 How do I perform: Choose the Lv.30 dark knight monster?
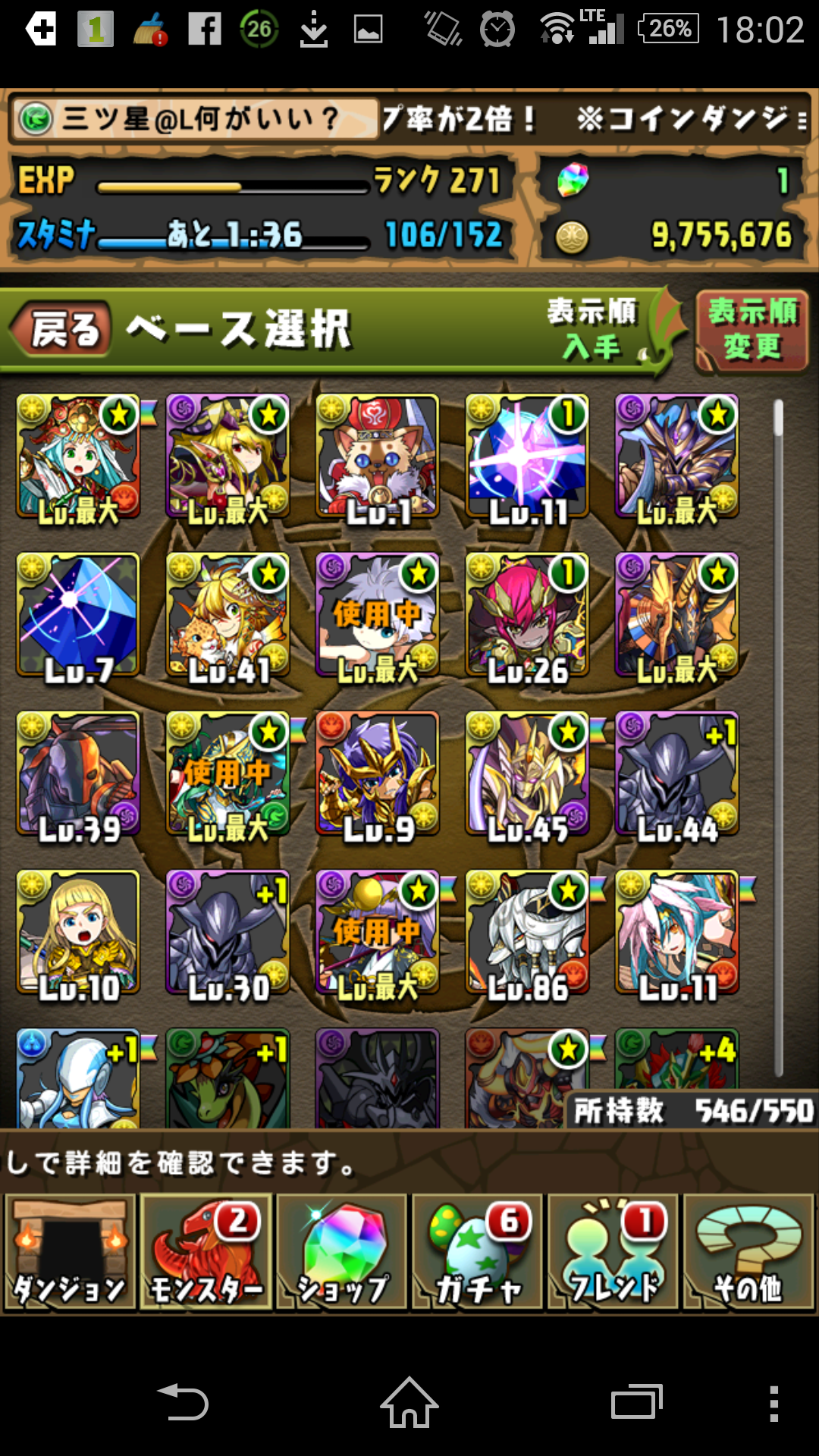coord(227,932)
